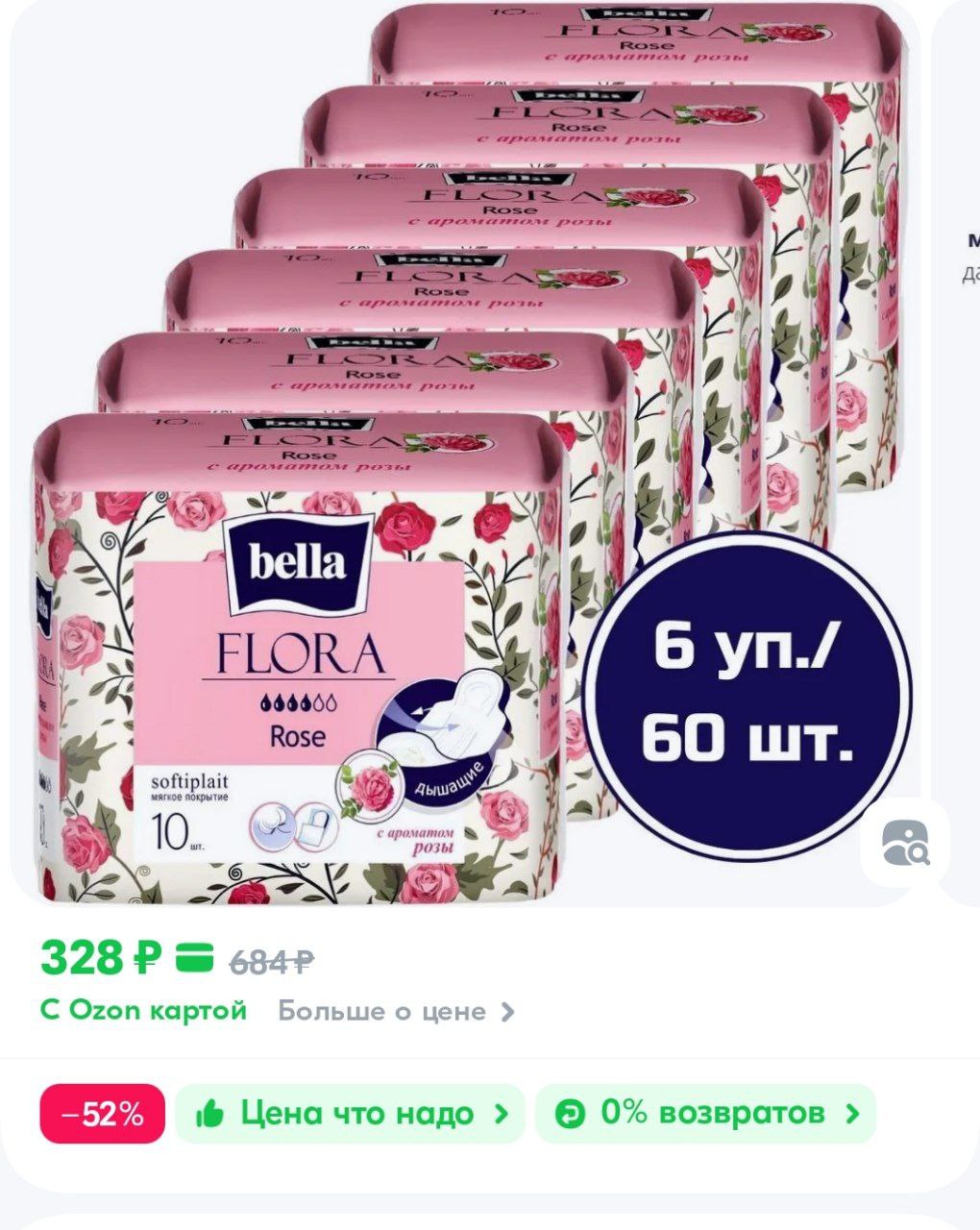Open the "0% возвратов" chip
This screenshot has height=1230, width=980.
click(706, 1114)
